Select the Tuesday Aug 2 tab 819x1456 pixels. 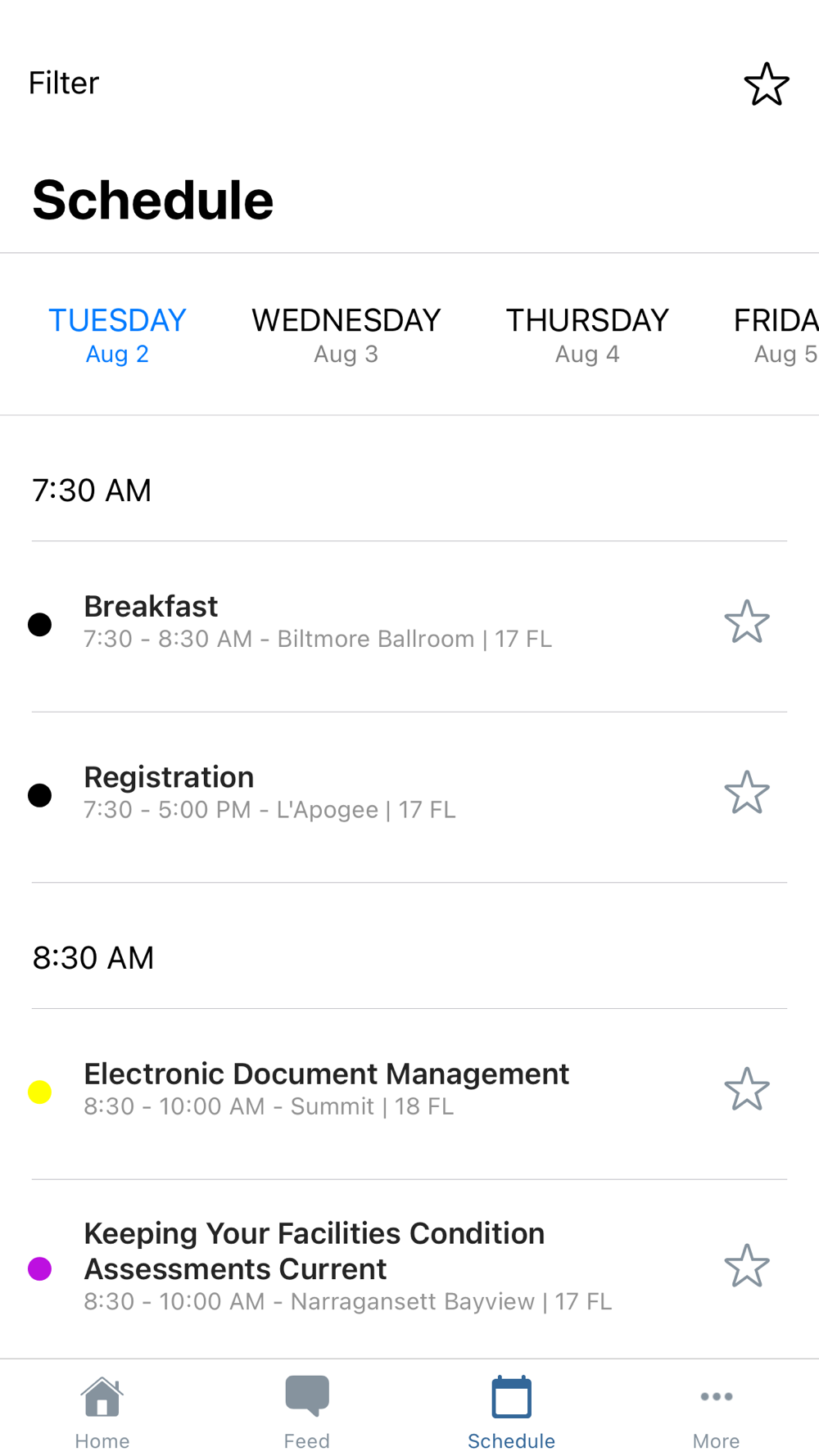click(x=117, y=335)
